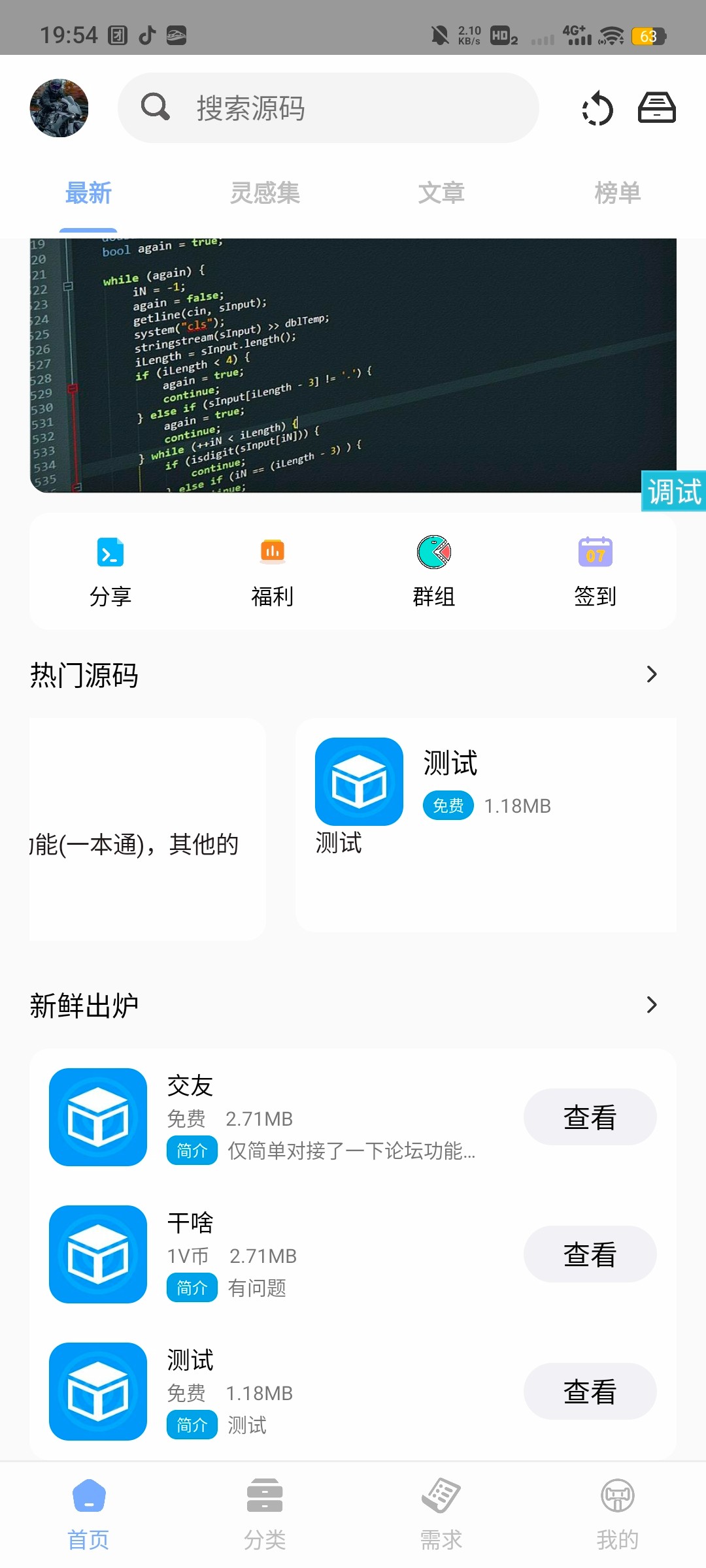This screenshot has width=706, height=1568.
Task: Click 查看 button for the 交友 item
Action: [590, 1117]
